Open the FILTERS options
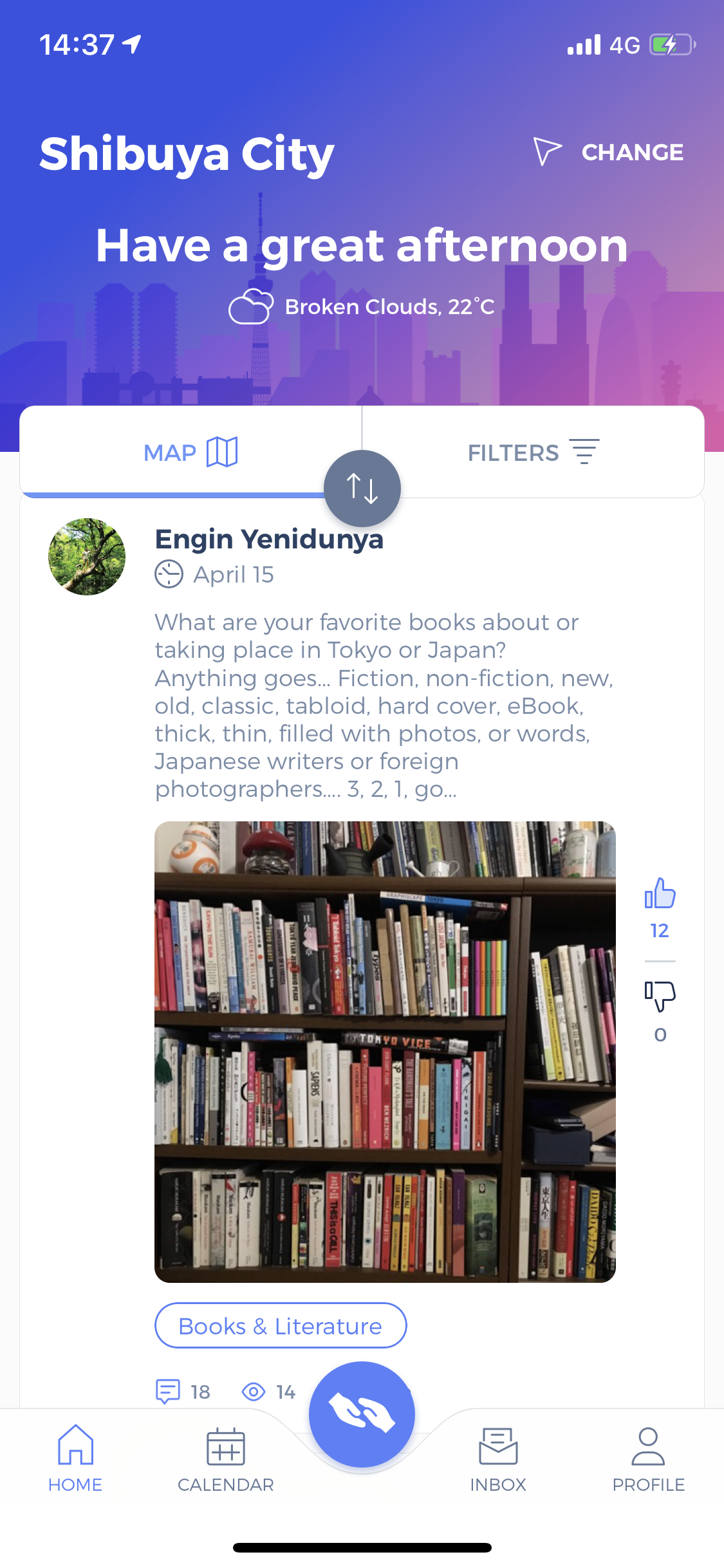The image size is (724, 1568). point(533,452)
